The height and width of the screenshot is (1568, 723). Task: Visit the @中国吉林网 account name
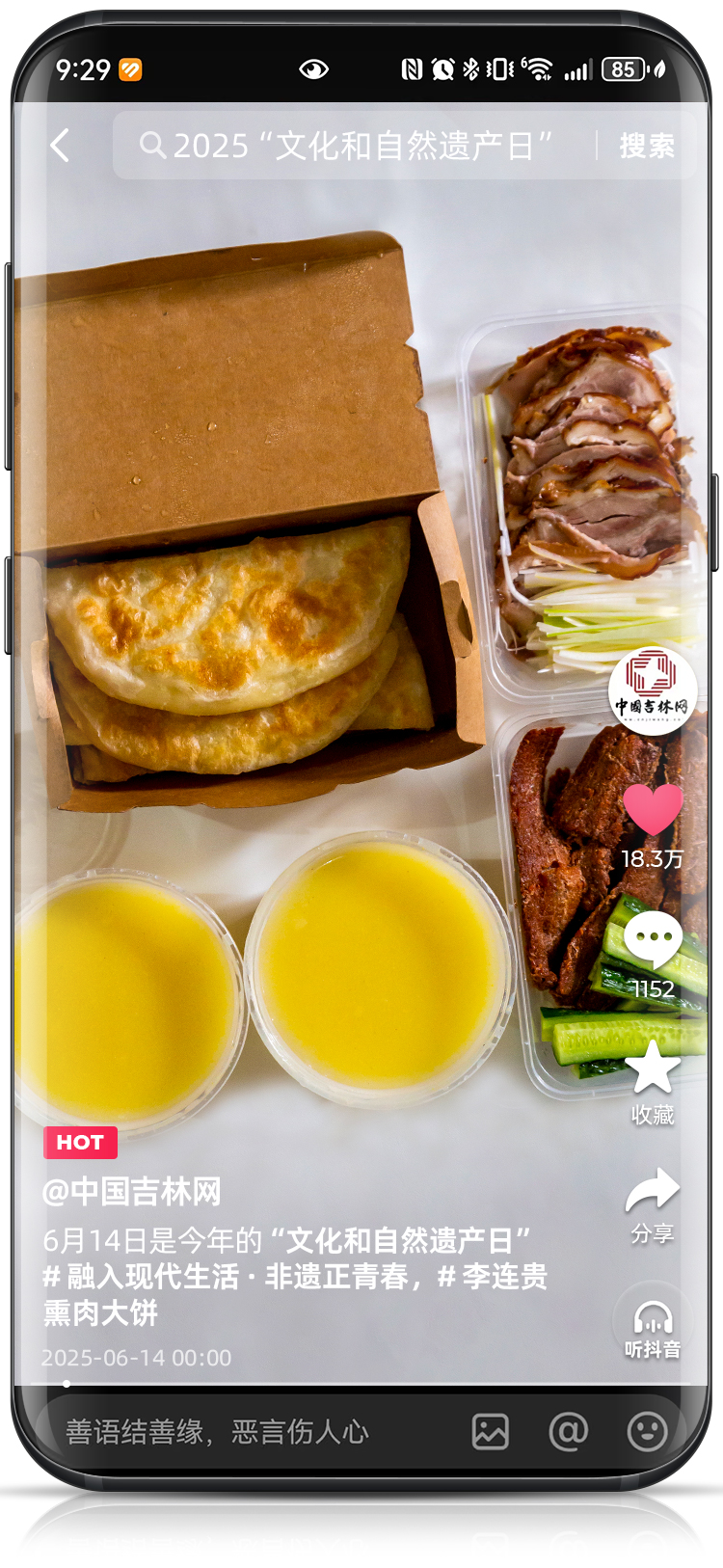[132, 1192]
